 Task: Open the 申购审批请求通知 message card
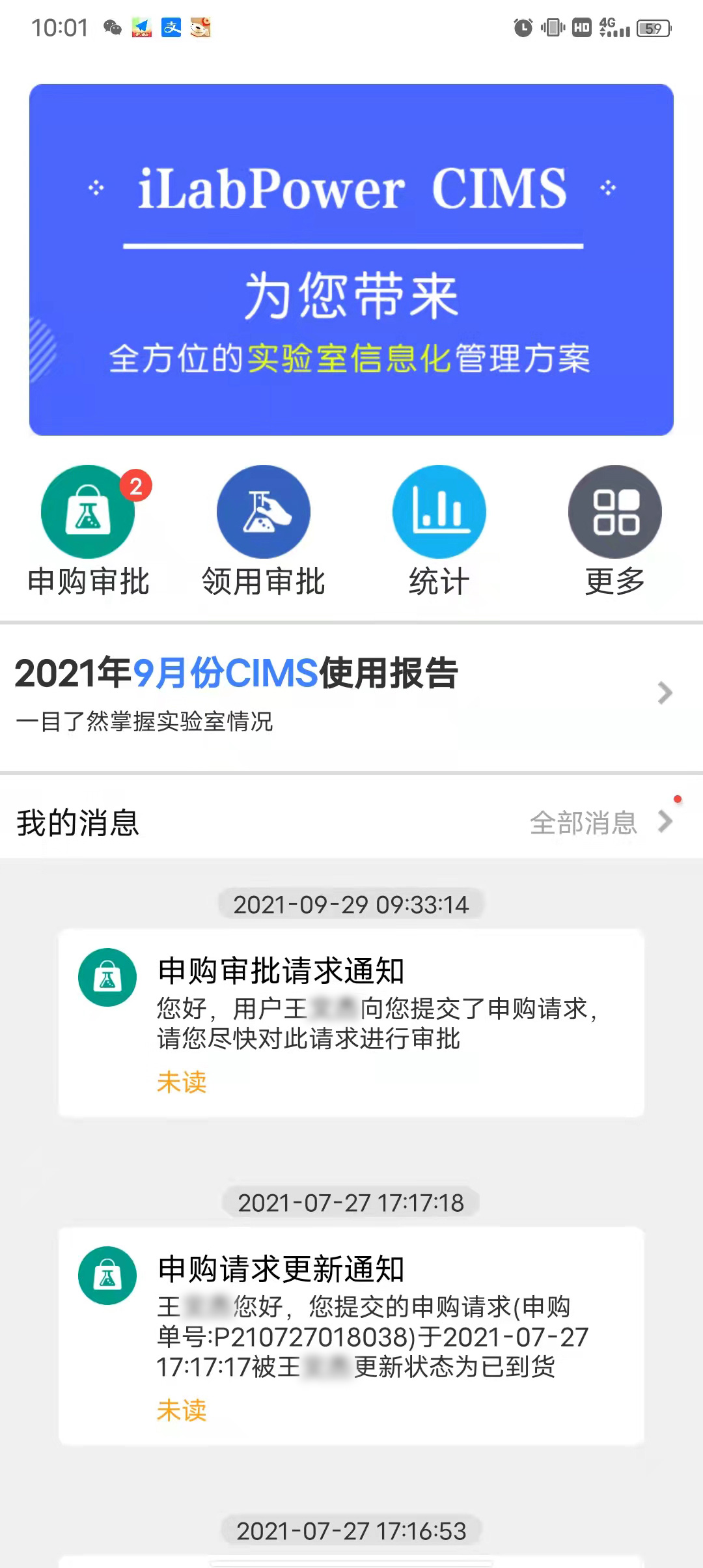[x=351, y=1022]
